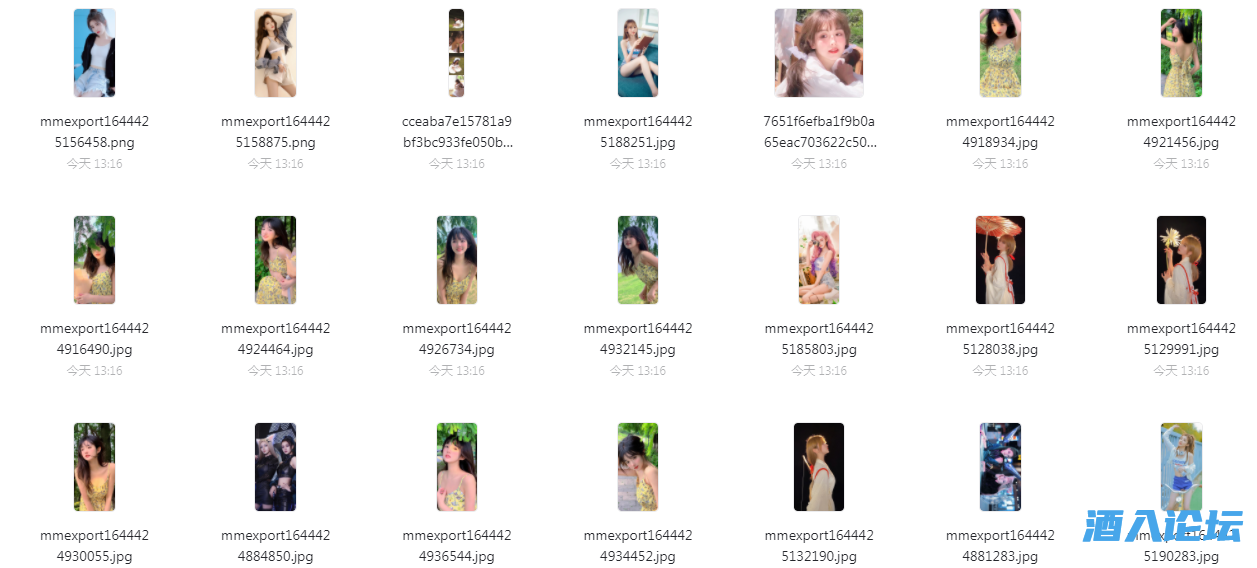The width and height of the screenshot is (1257, 568).
Task: Tap mmexport1644424934452.jpg thumbnail
Action: click(x=638, y=467)
